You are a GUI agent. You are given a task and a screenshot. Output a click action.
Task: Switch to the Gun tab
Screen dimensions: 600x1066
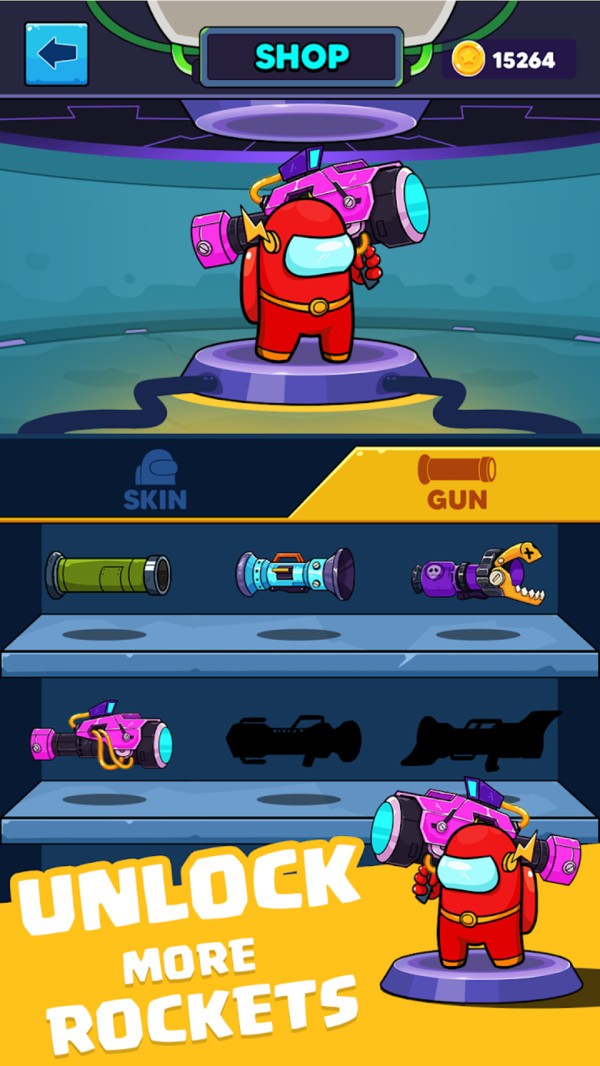(456, 481)
